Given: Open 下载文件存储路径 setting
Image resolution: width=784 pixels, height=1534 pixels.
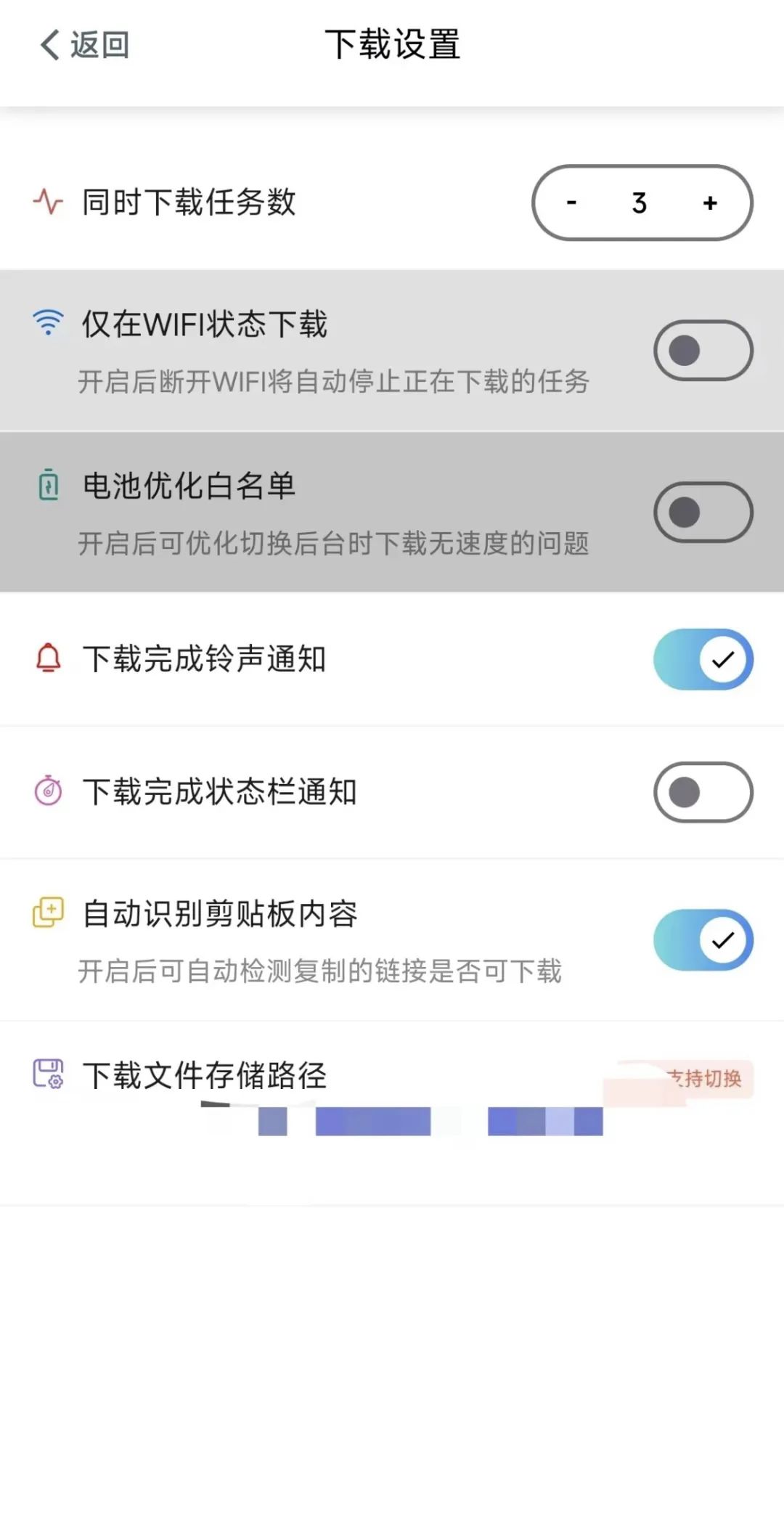Looking at the screenshot, I should pos(392,1114).
